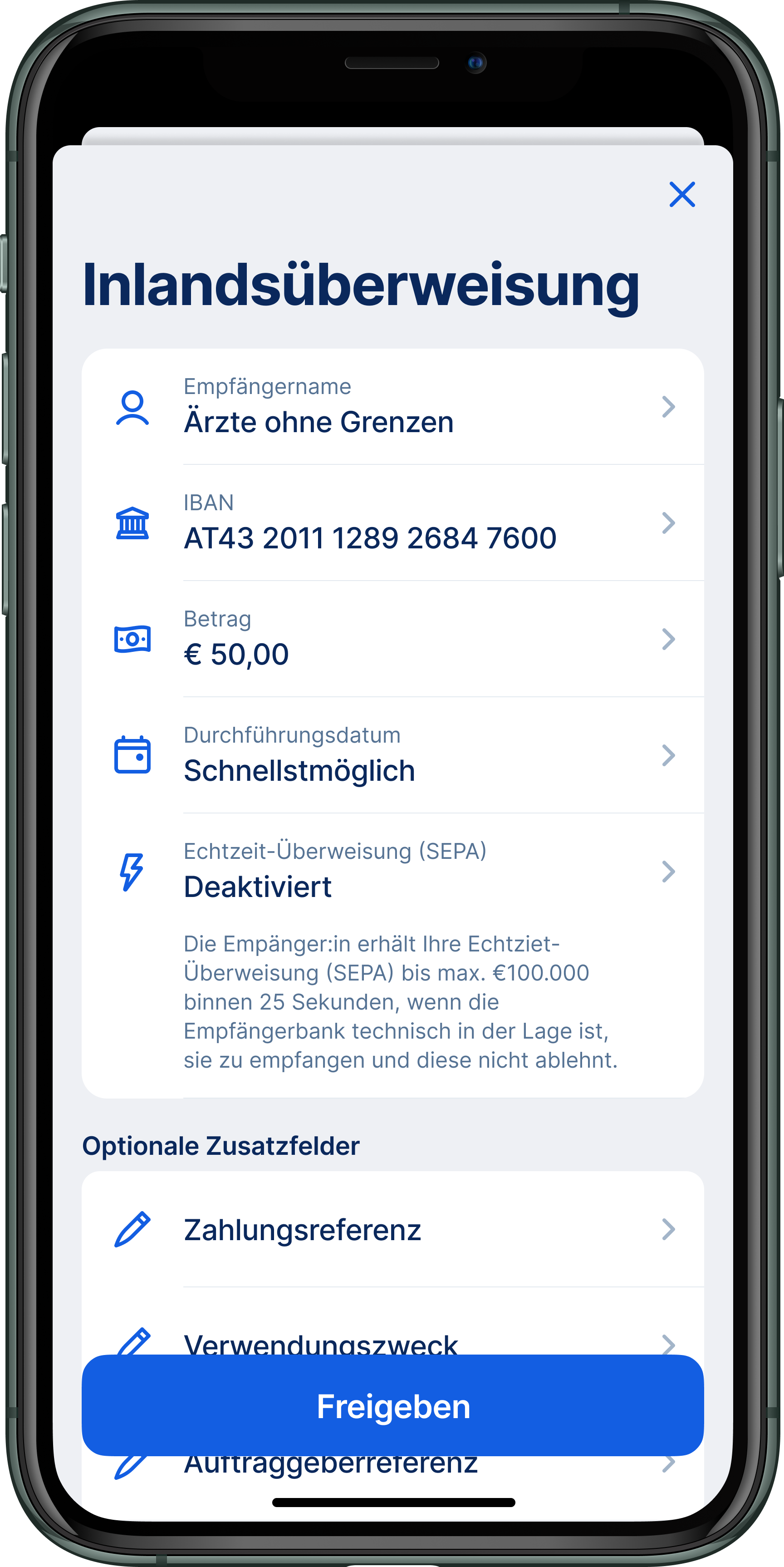Screen dimensions: 784x1567
Task: Open Echtzeit-Überweisung (SEPA) setting
Action: click(x=392, y=871)
